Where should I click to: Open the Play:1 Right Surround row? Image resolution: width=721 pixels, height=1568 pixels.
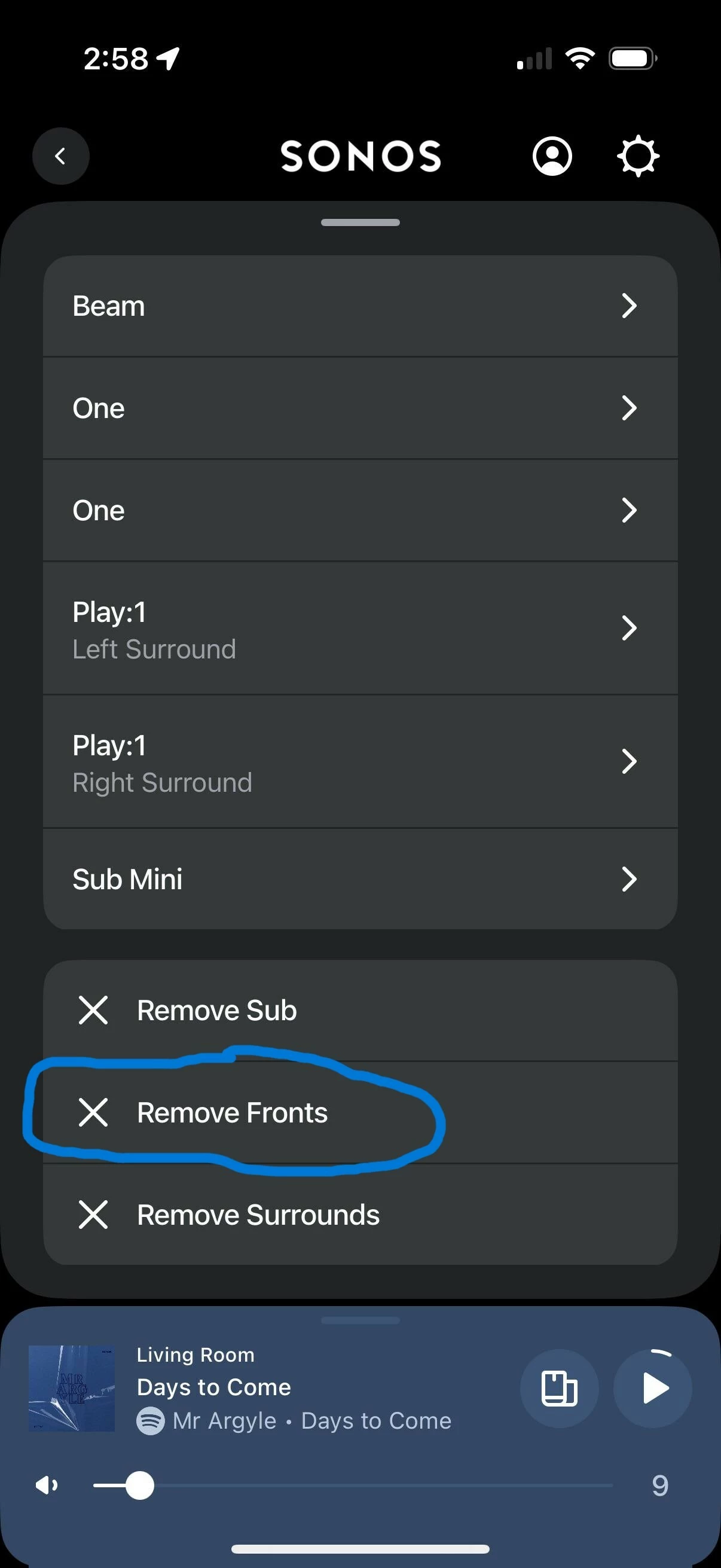pyautogui.click(x=360, y=762)
